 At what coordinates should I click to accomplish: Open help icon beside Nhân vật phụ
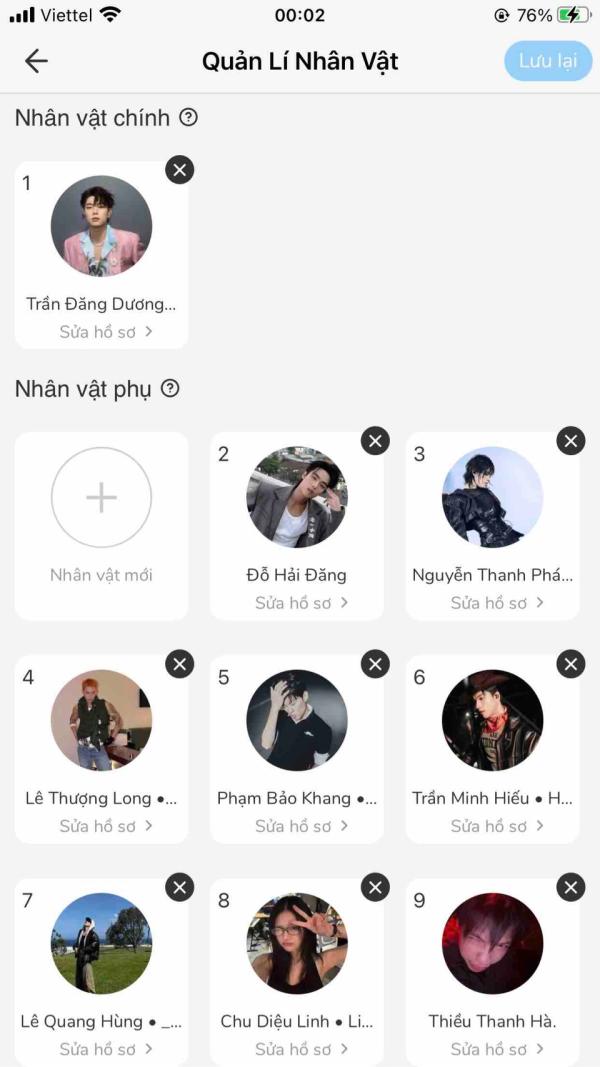coord(170,389)
